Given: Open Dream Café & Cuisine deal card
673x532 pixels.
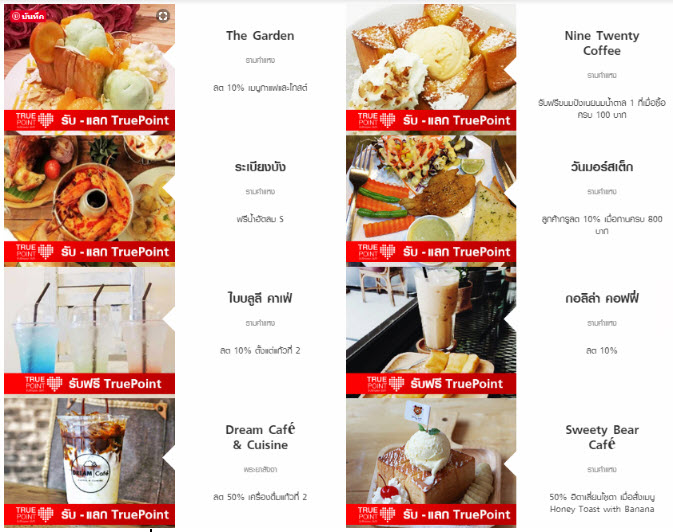Looking at the screenshot, I should coord(260,437).
